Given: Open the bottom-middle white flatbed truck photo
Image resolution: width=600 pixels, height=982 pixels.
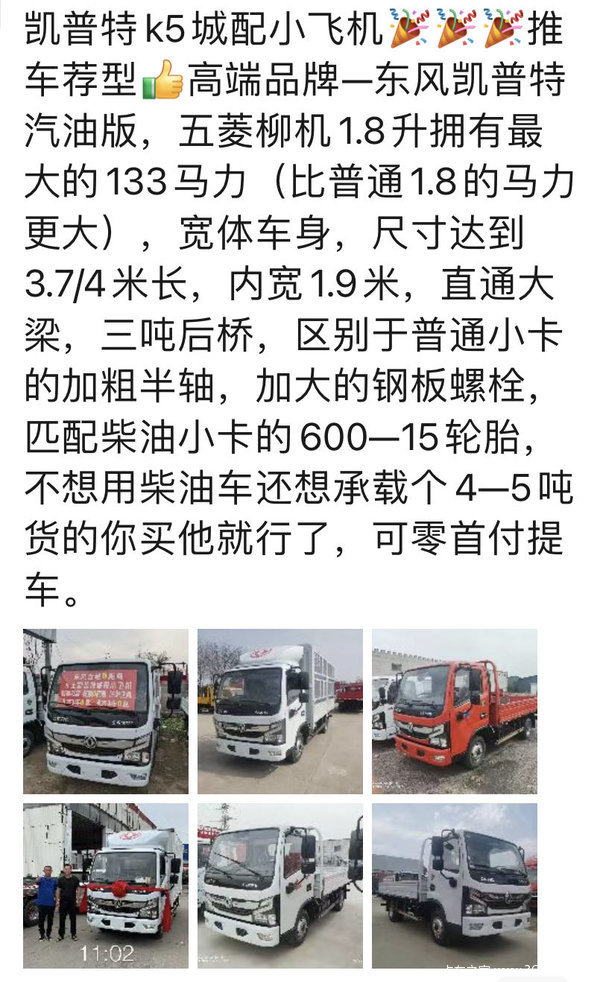Looking at the screenshot, I should click(x=279, y=884).
